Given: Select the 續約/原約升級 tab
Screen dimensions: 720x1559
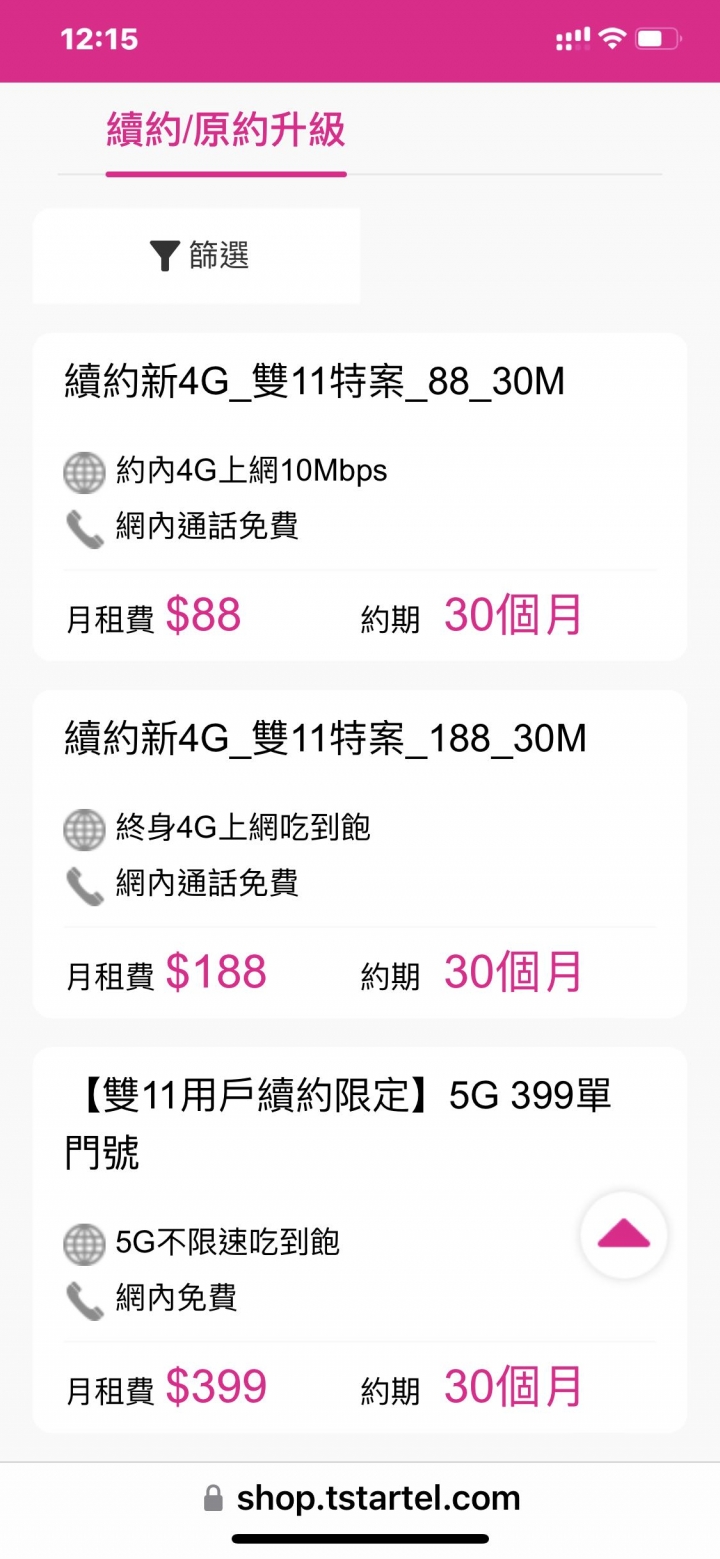Looking at the screenshot, I should [x=226, y=133].
